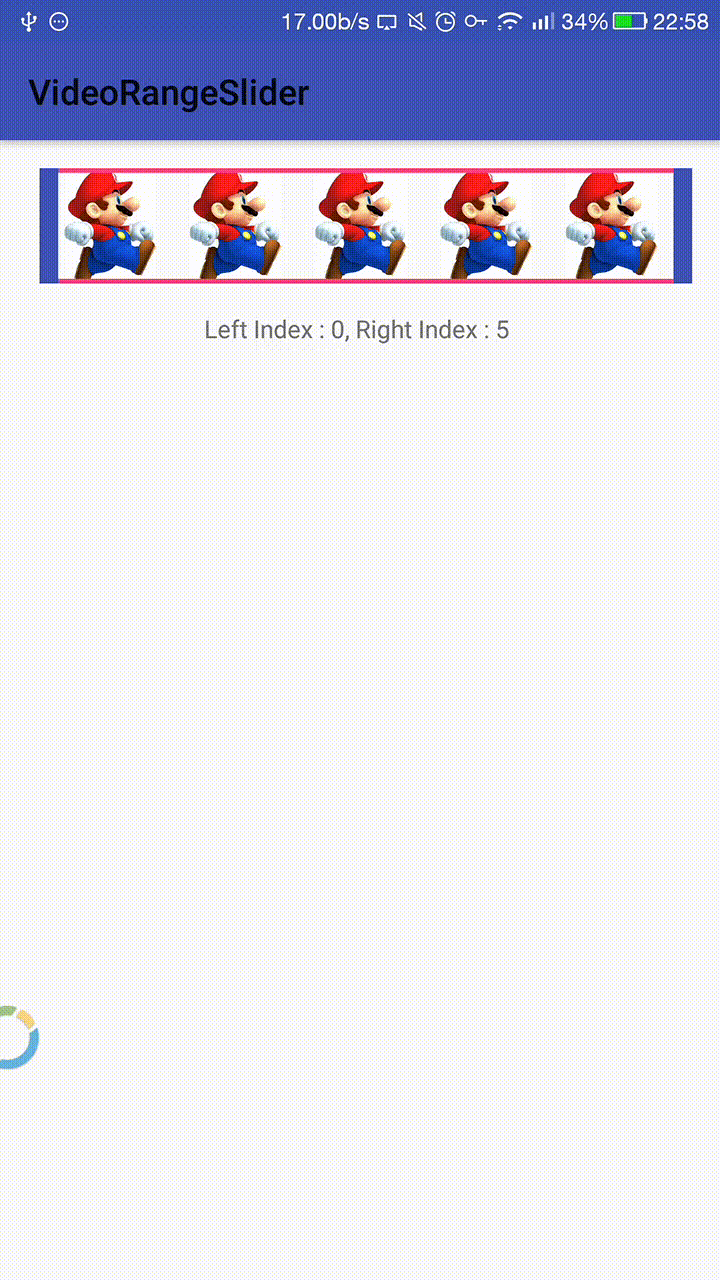Tap the screen cast icon
Image resolution: width=720 pixels, height=1280 pixels.
click(x=387, y=20)
